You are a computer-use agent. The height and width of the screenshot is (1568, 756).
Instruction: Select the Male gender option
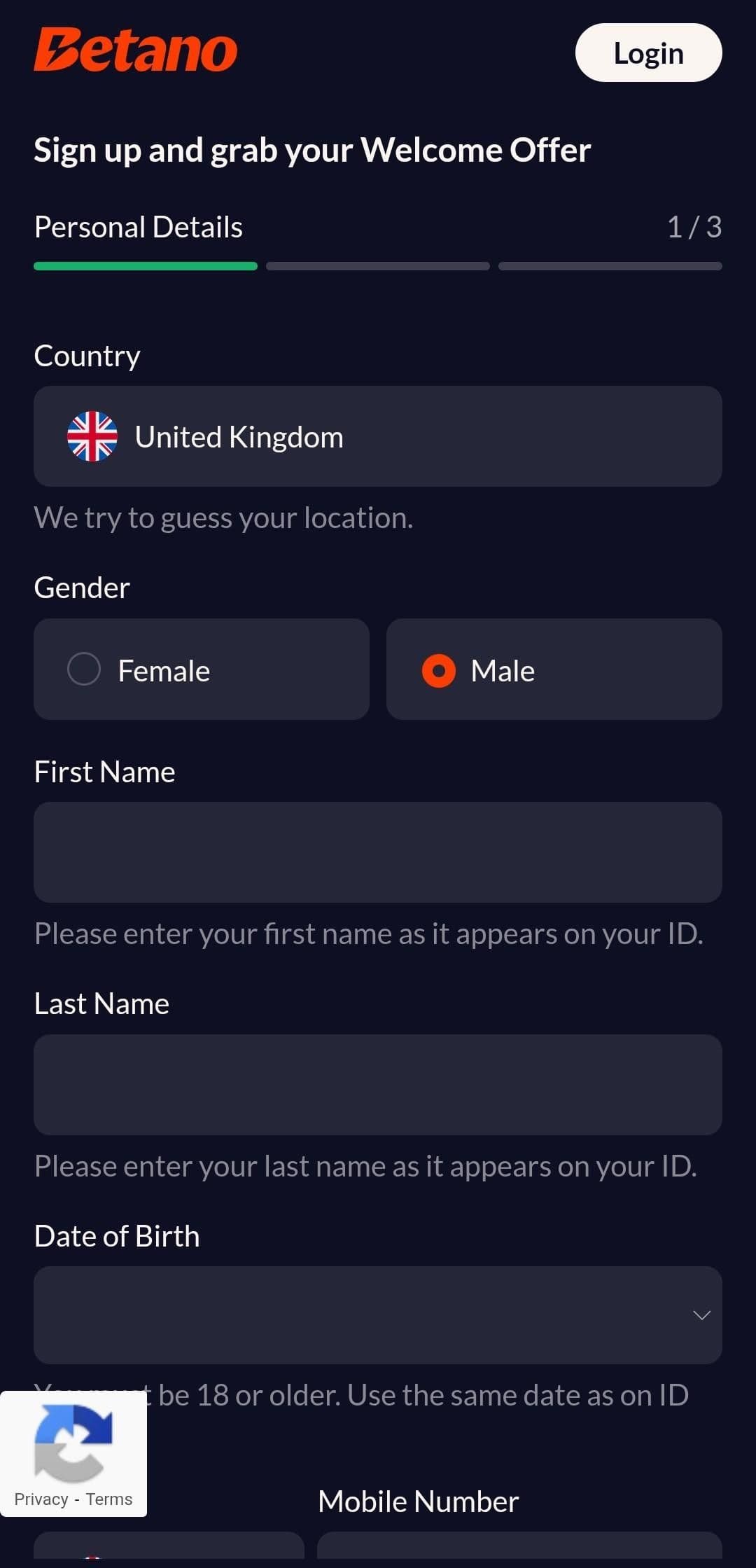pyautogui.click(x=553, y=669)
